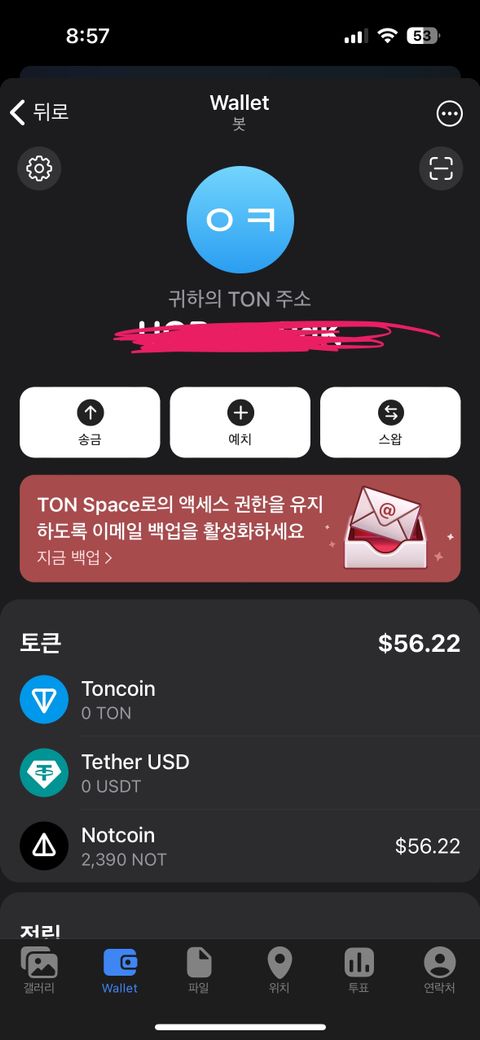Open the Tether USD token row
Viewport: 480px width, 1040px height.
240,773
